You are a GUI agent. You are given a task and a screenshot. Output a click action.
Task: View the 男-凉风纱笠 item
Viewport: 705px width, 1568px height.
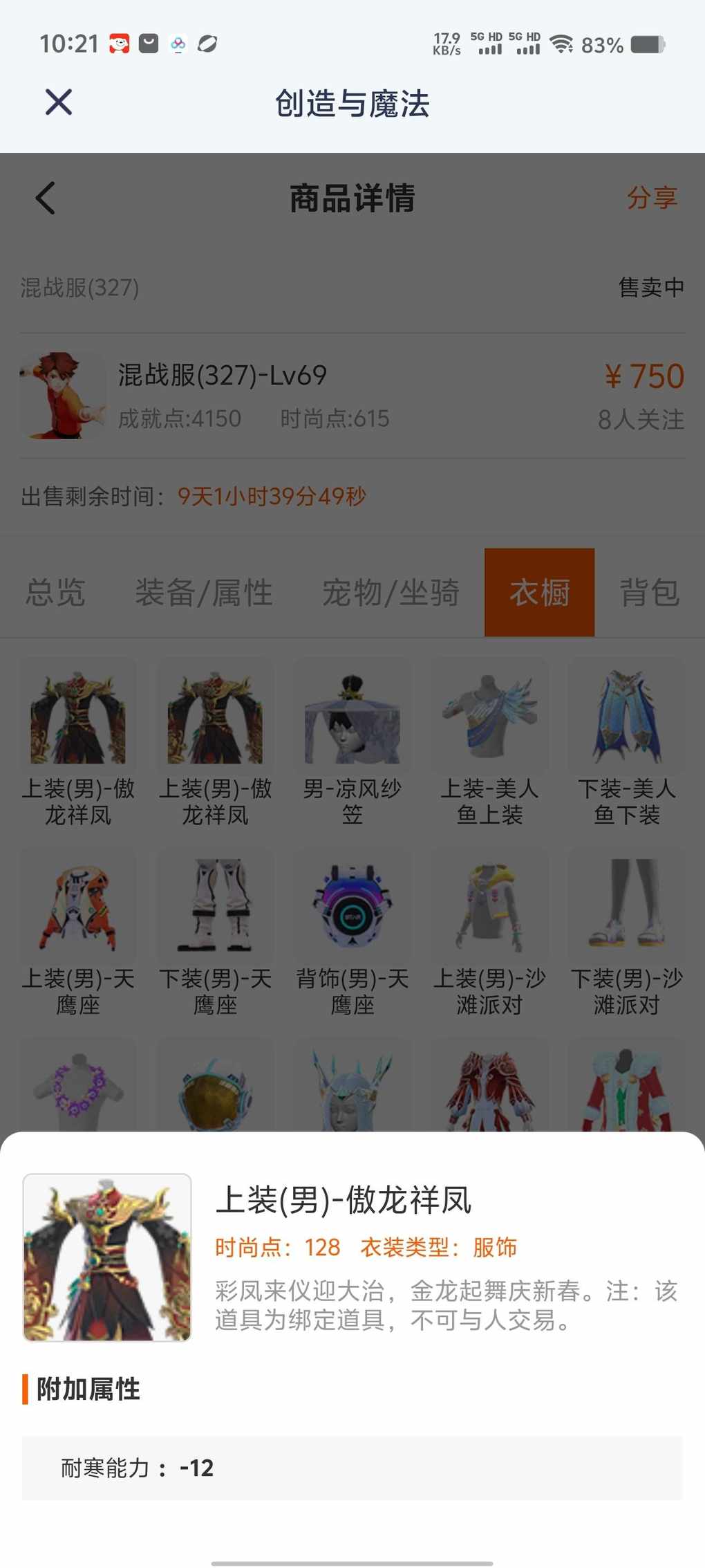(x=352, y=743)
